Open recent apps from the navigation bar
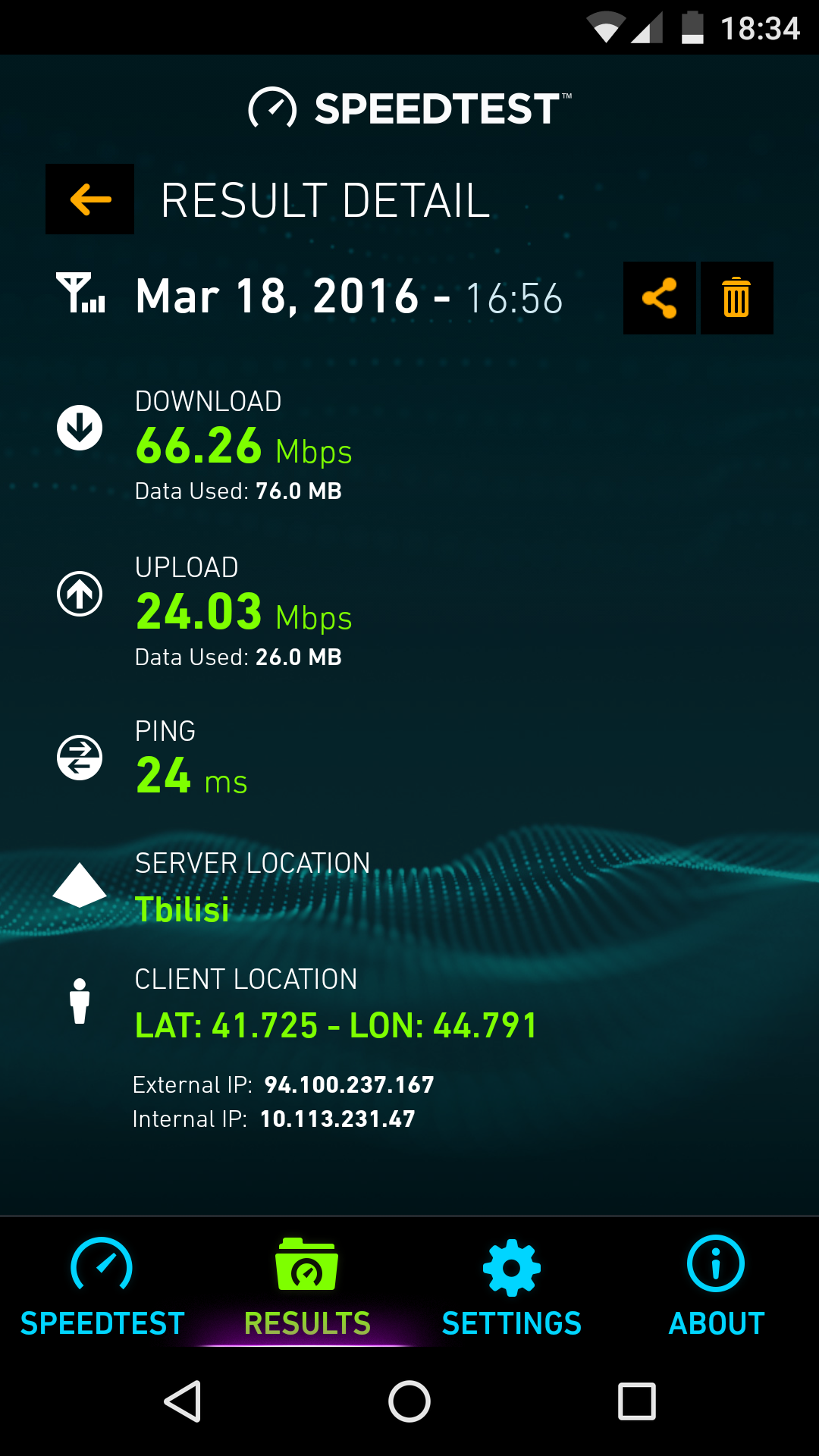Screen dimensions: 819x1456 [x=636, y=1401]
